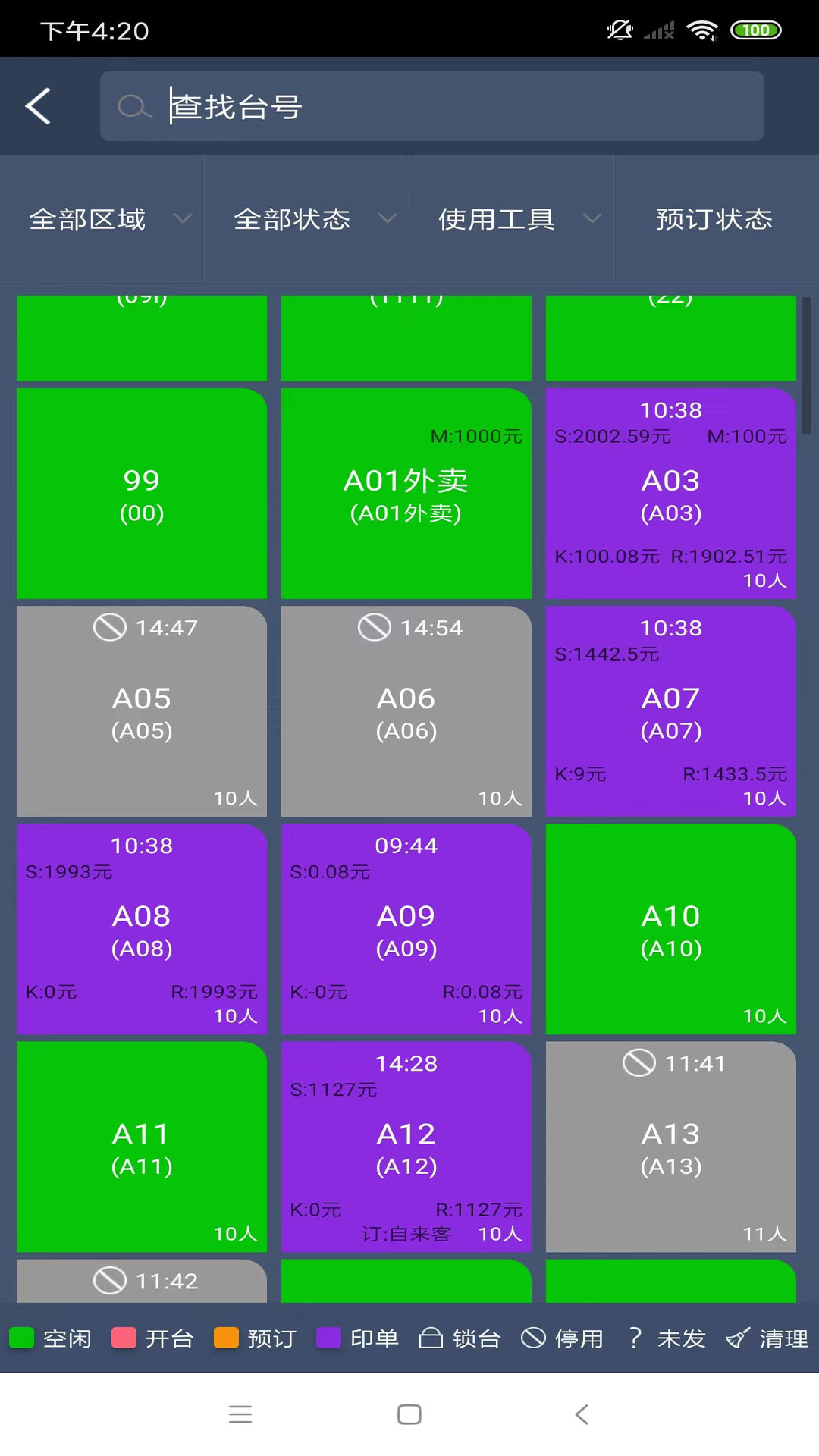Select table A08
Viewport: 819px width, 1456px height.
(x=142, y=930)
